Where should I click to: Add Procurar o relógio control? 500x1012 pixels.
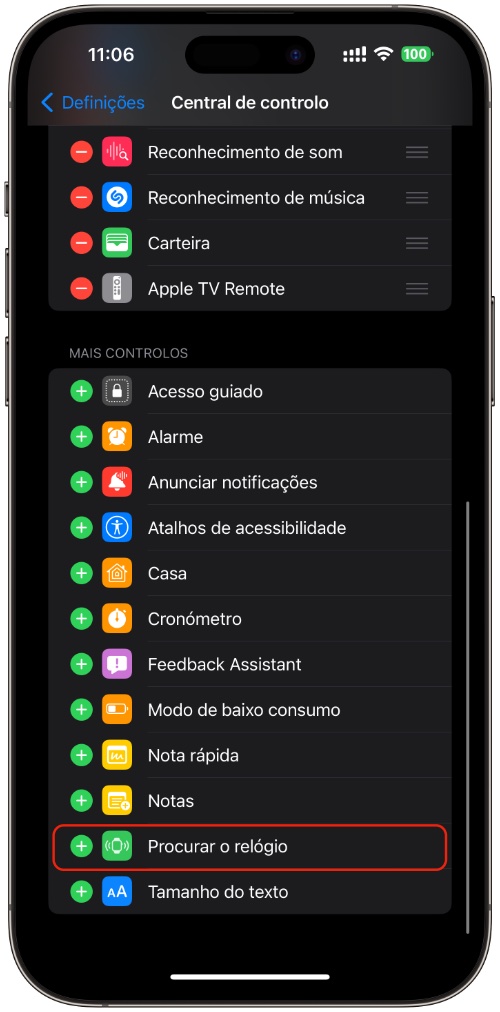81,846
